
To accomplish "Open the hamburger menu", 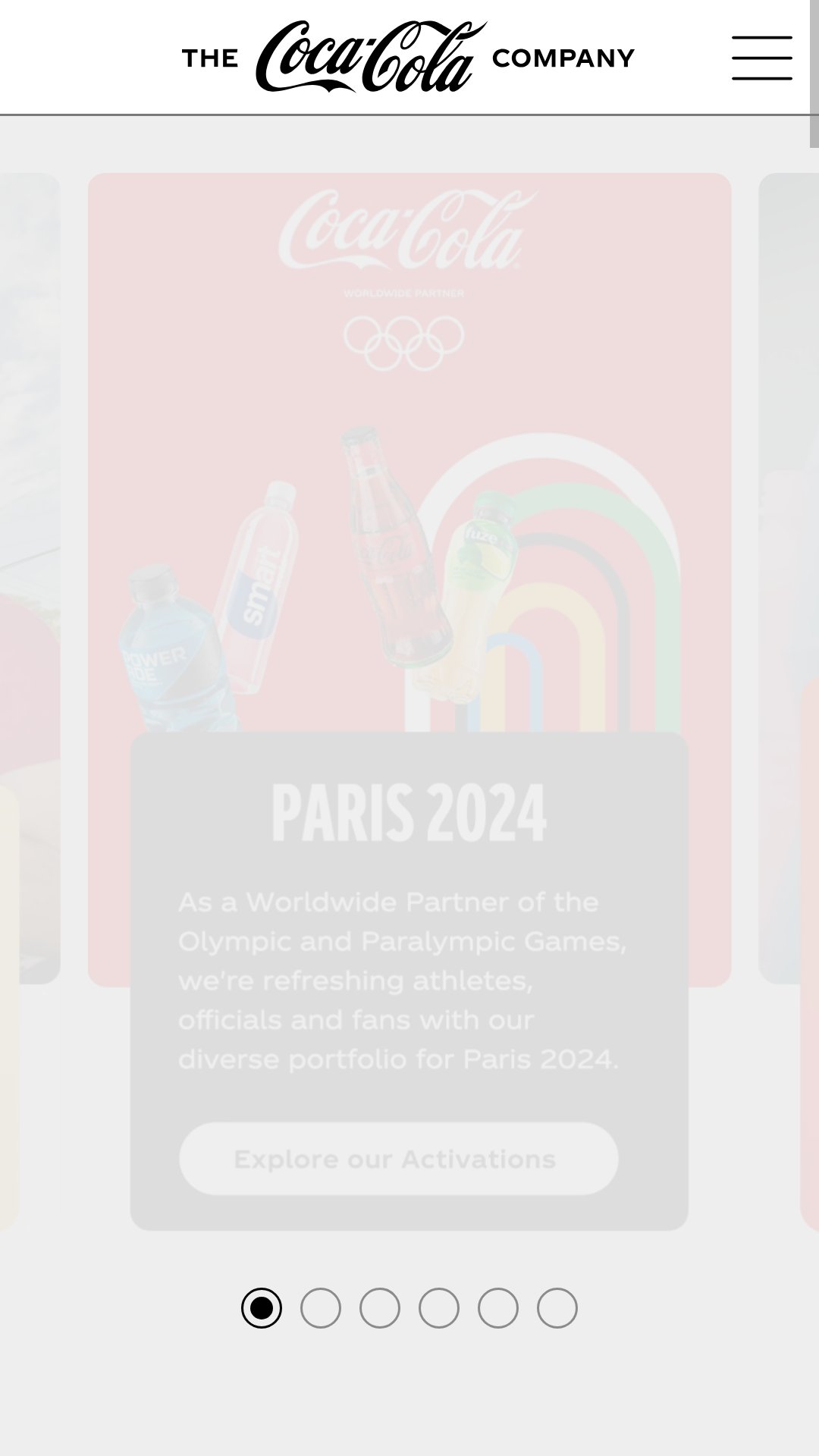I will tap(762, 58).
